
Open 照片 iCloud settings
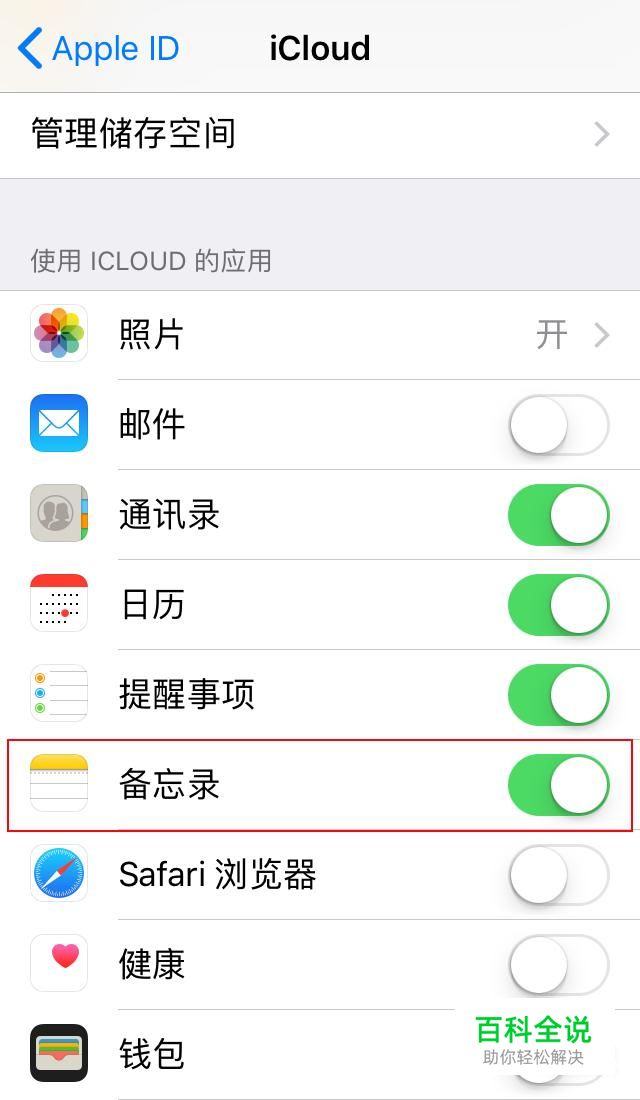point(320,335)
